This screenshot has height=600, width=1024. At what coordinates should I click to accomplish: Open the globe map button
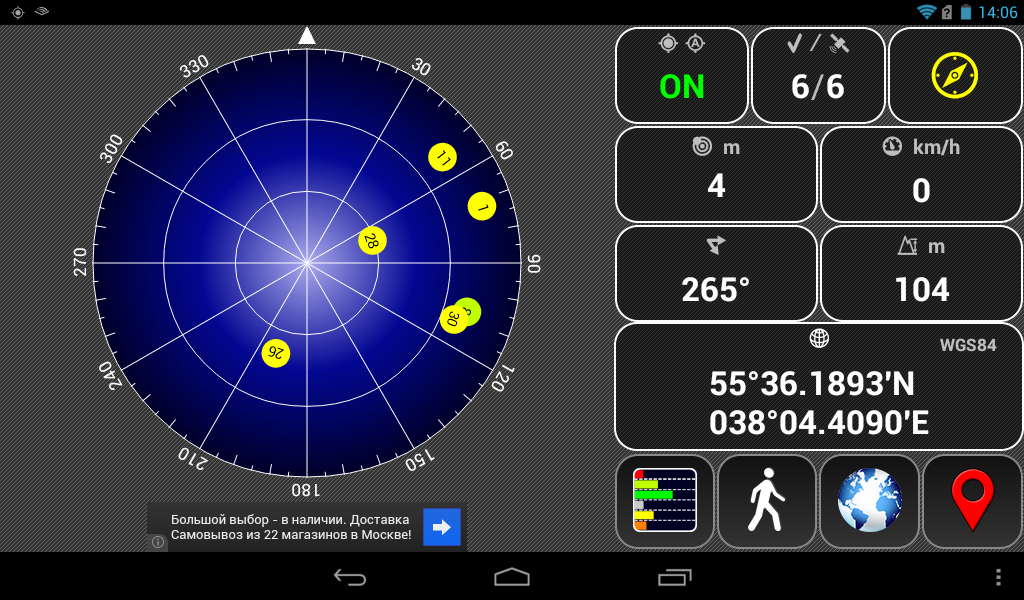(869, 501)
